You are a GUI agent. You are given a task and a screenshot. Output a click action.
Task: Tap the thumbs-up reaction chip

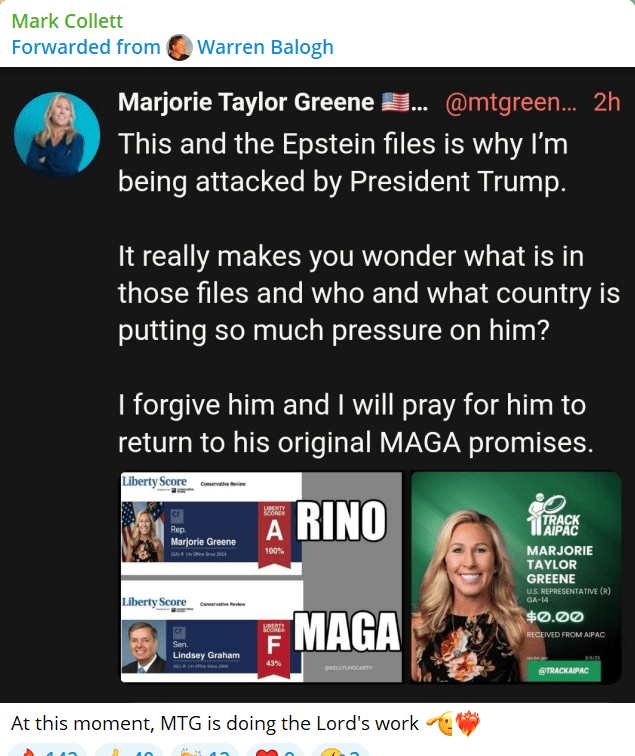click(127, 751)
